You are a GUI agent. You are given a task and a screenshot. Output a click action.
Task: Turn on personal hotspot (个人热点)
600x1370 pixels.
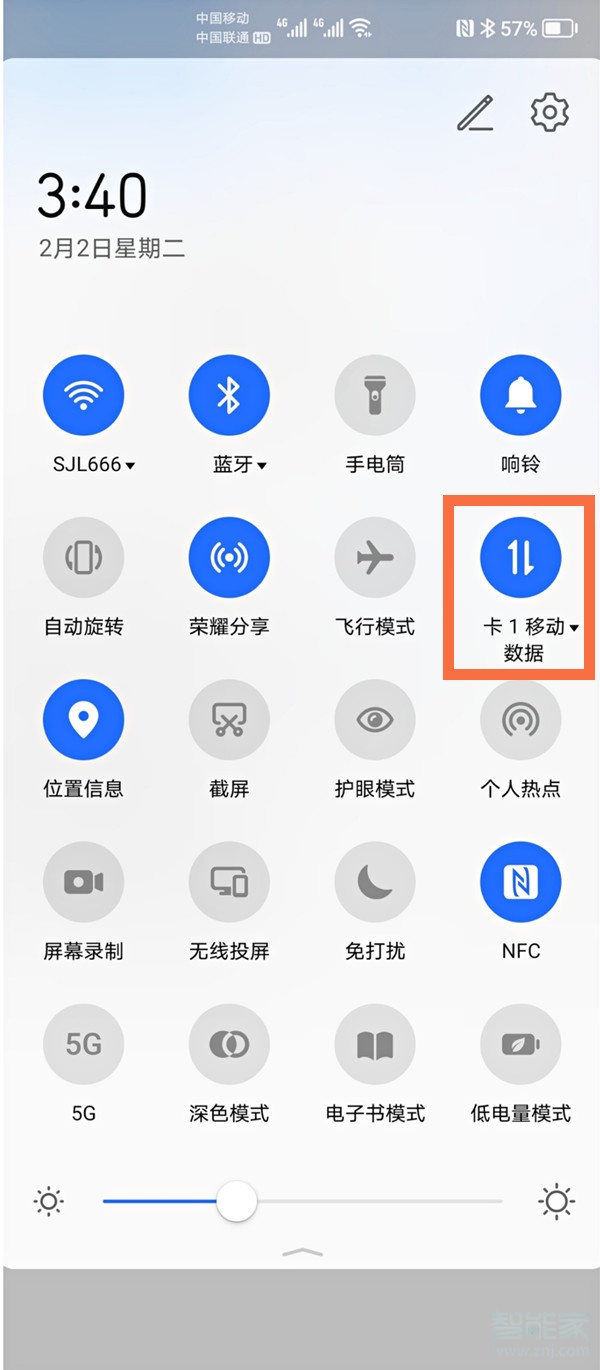(x=521, y=719)
